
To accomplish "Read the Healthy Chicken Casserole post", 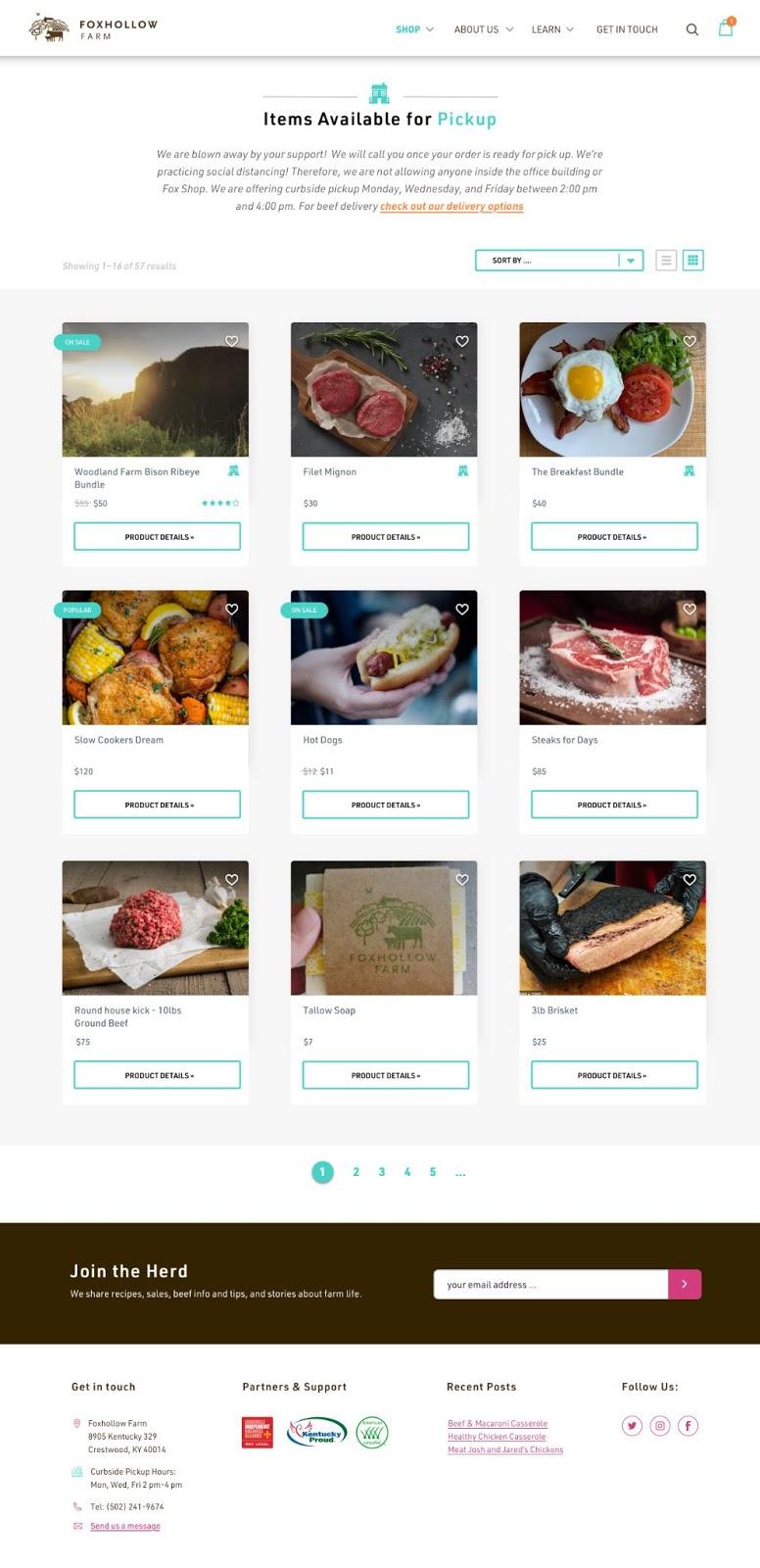I will 497,1437.
